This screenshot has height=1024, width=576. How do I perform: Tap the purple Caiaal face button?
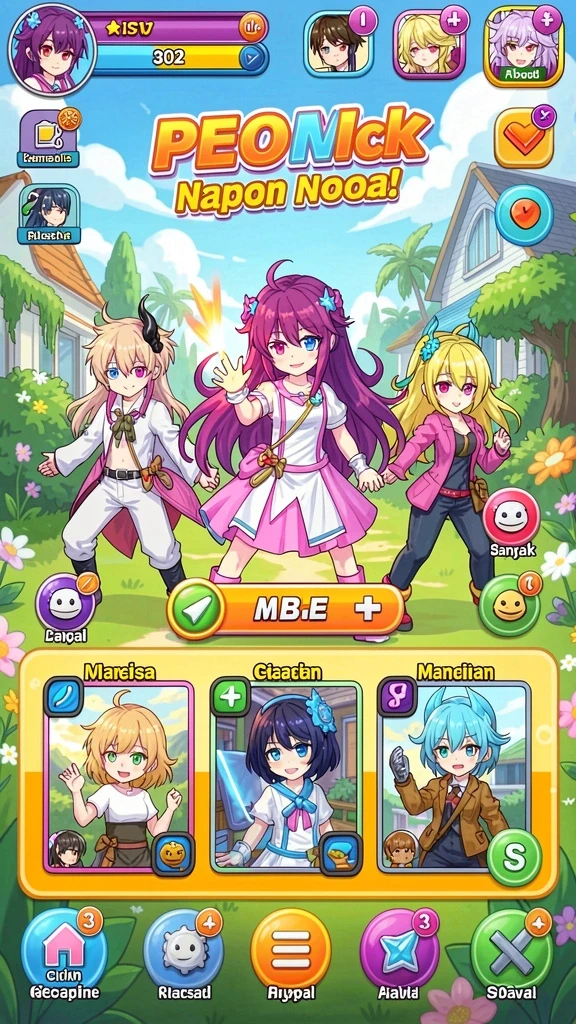[x=65, y=603]
